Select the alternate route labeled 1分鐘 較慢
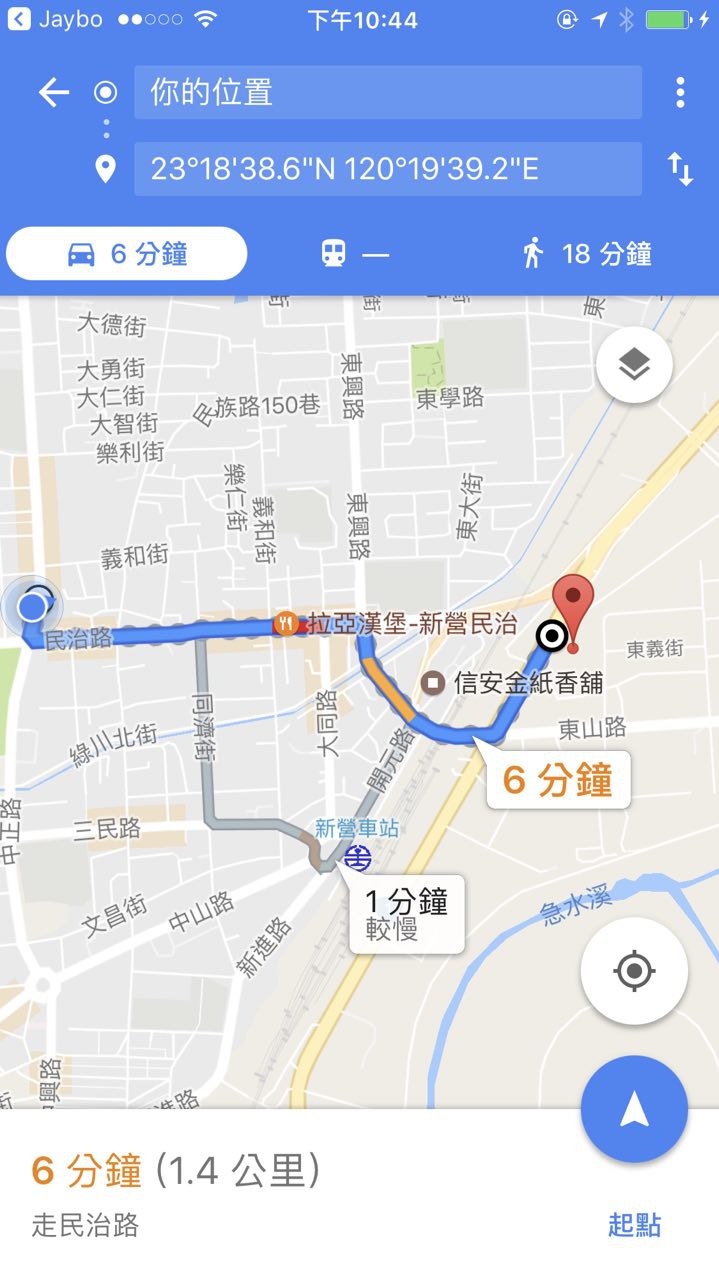This screenshot has width=719, height=1280. coord(405,914)
